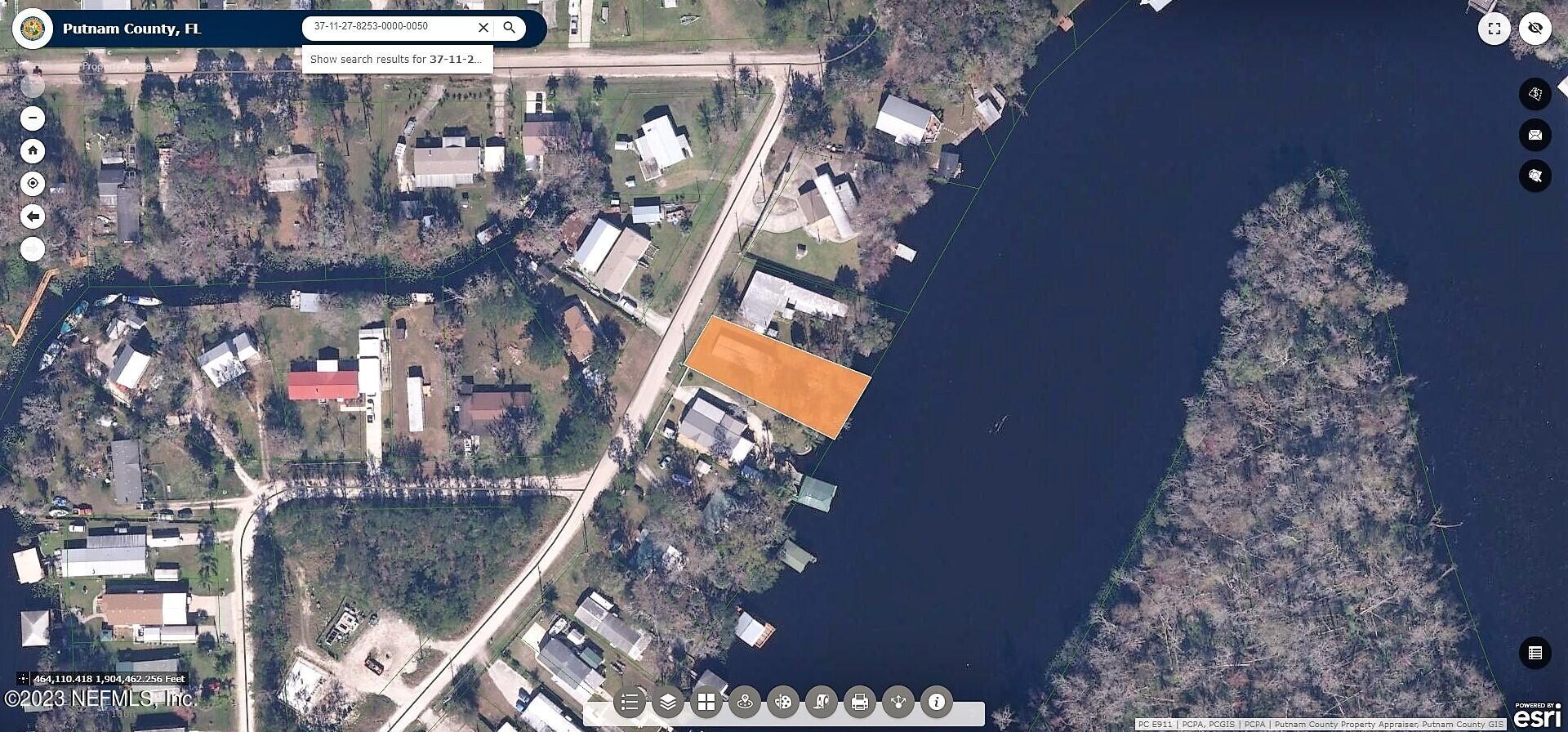Open the dollar-sign parcel sales tool

pos(1535,94)
